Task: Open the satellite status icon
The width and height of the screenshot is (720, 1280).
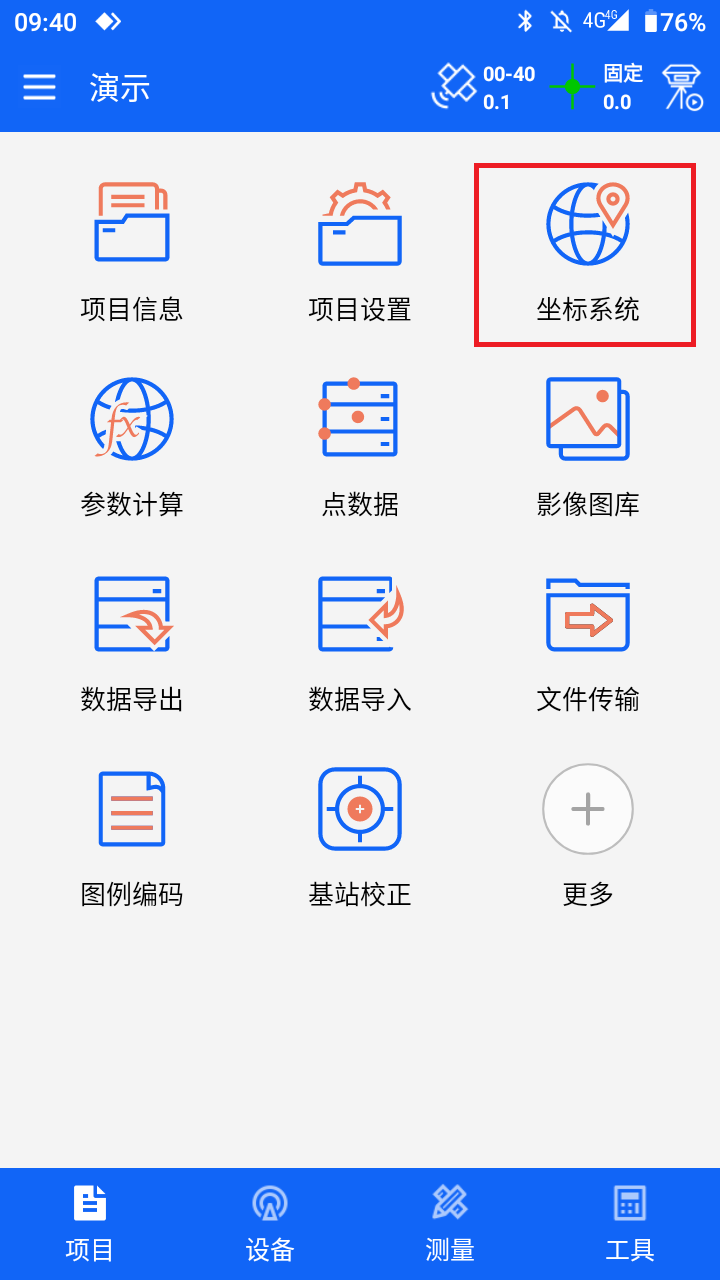Action: click(454, 86)
